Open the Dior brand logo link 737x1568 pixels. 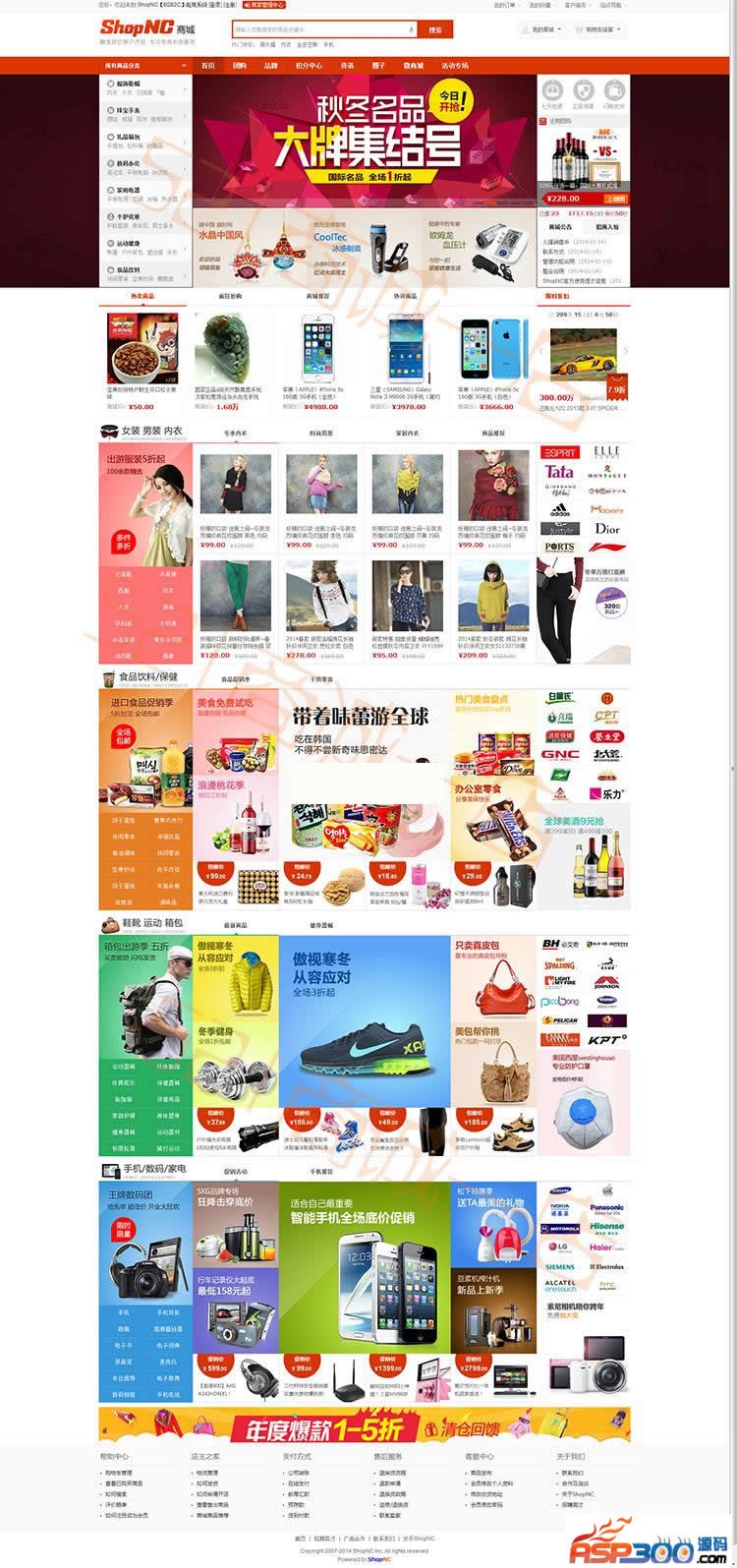(606, 529)
